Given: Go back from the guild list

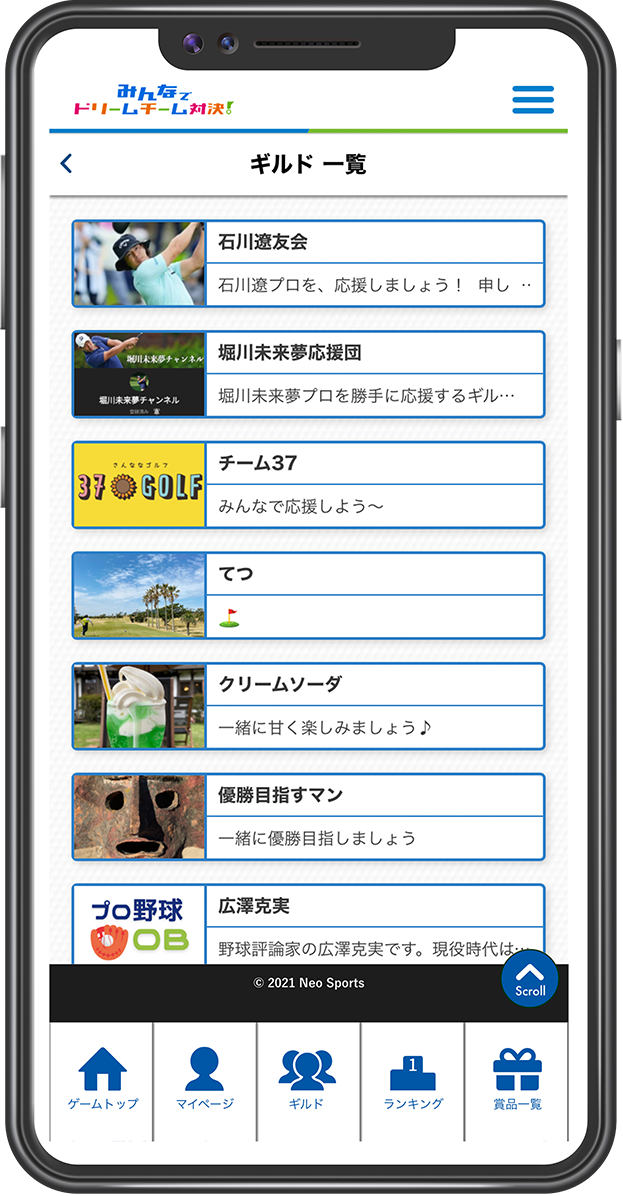Looking at the screenshot, I should click(x=67, y=164).
